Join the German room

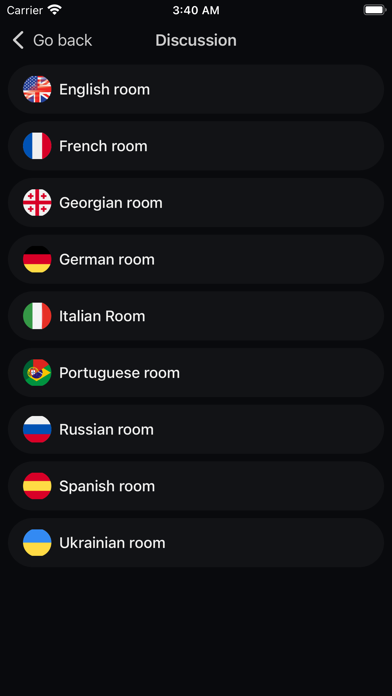click(196, 259)
